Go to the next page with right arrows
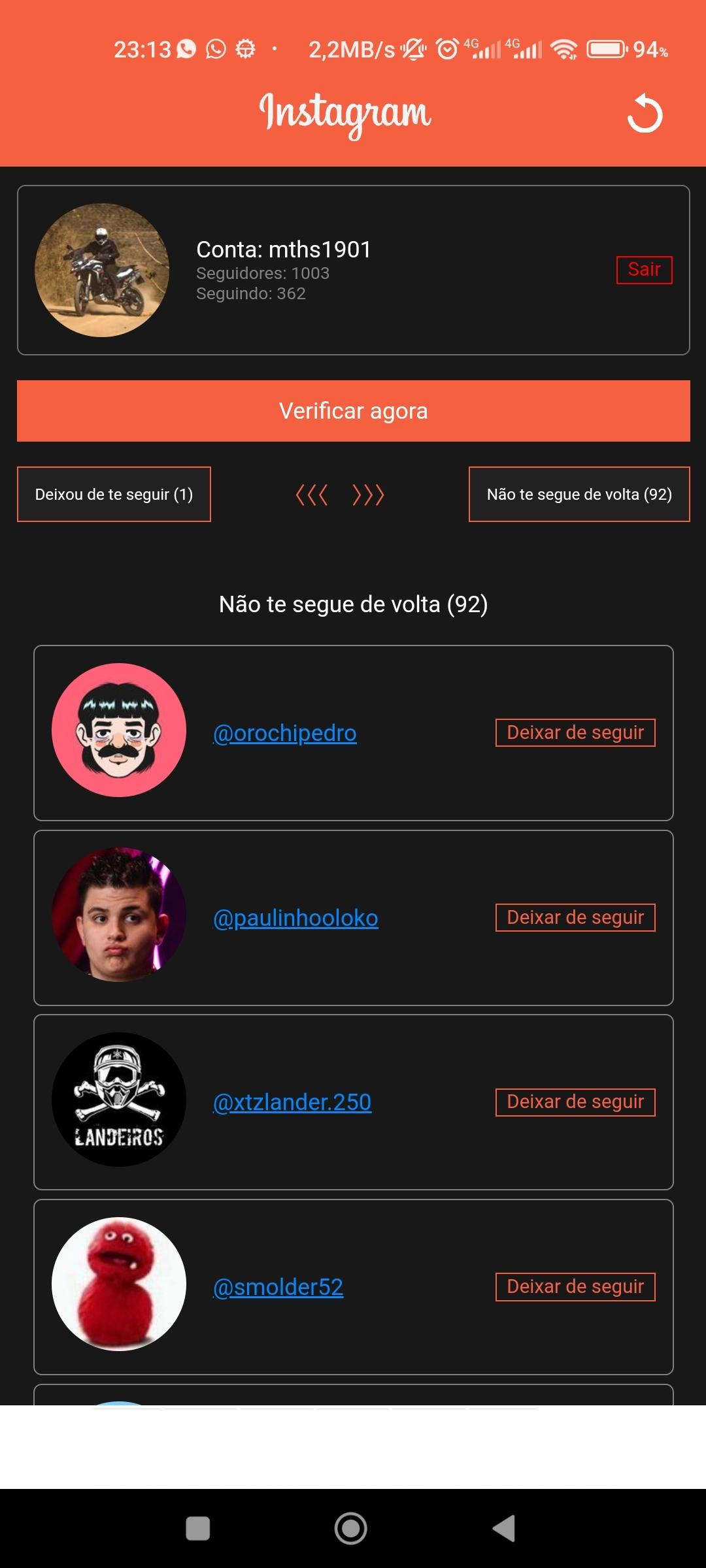 [x=368, y=495]
